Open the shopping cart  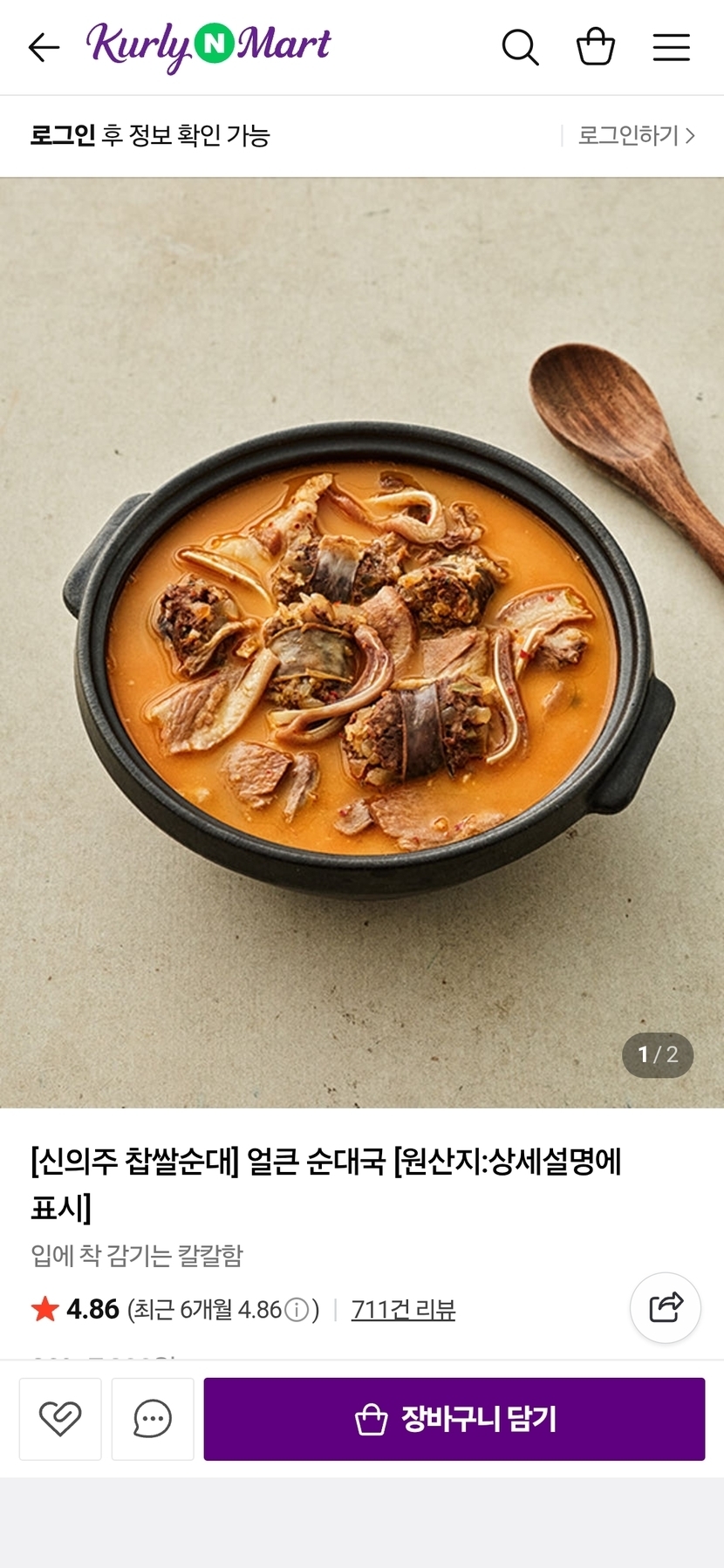coord(596,47)
